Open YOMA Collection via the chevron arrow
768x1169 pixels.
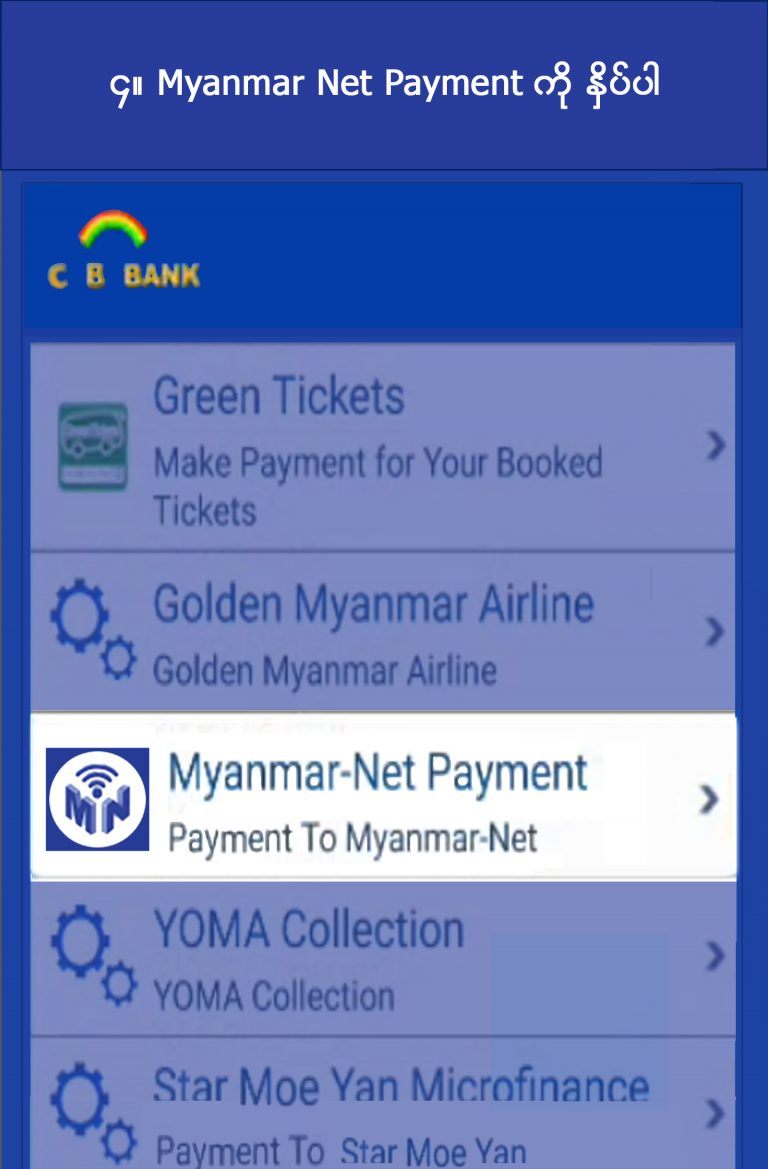[714, 958]
